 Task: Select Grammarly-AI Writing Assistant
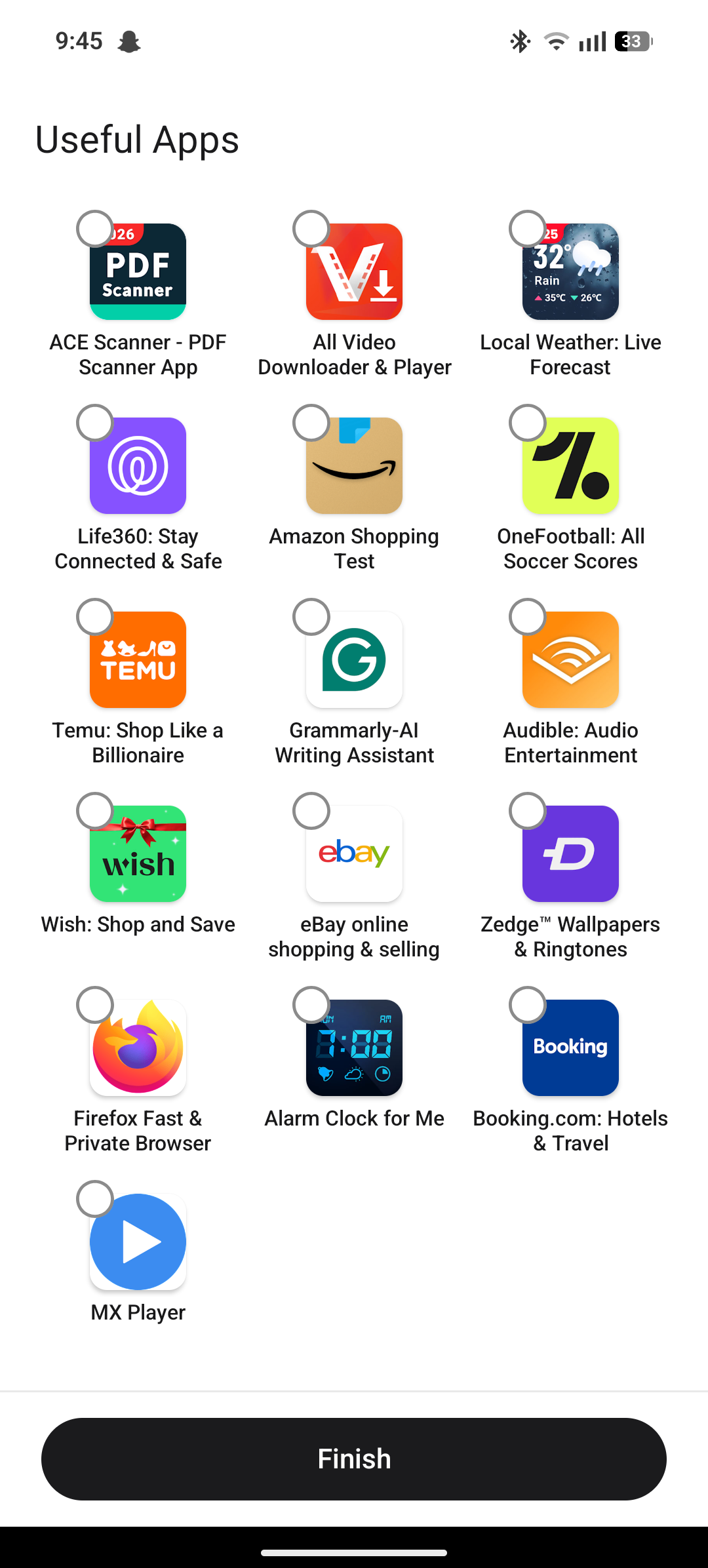[311, 617]
